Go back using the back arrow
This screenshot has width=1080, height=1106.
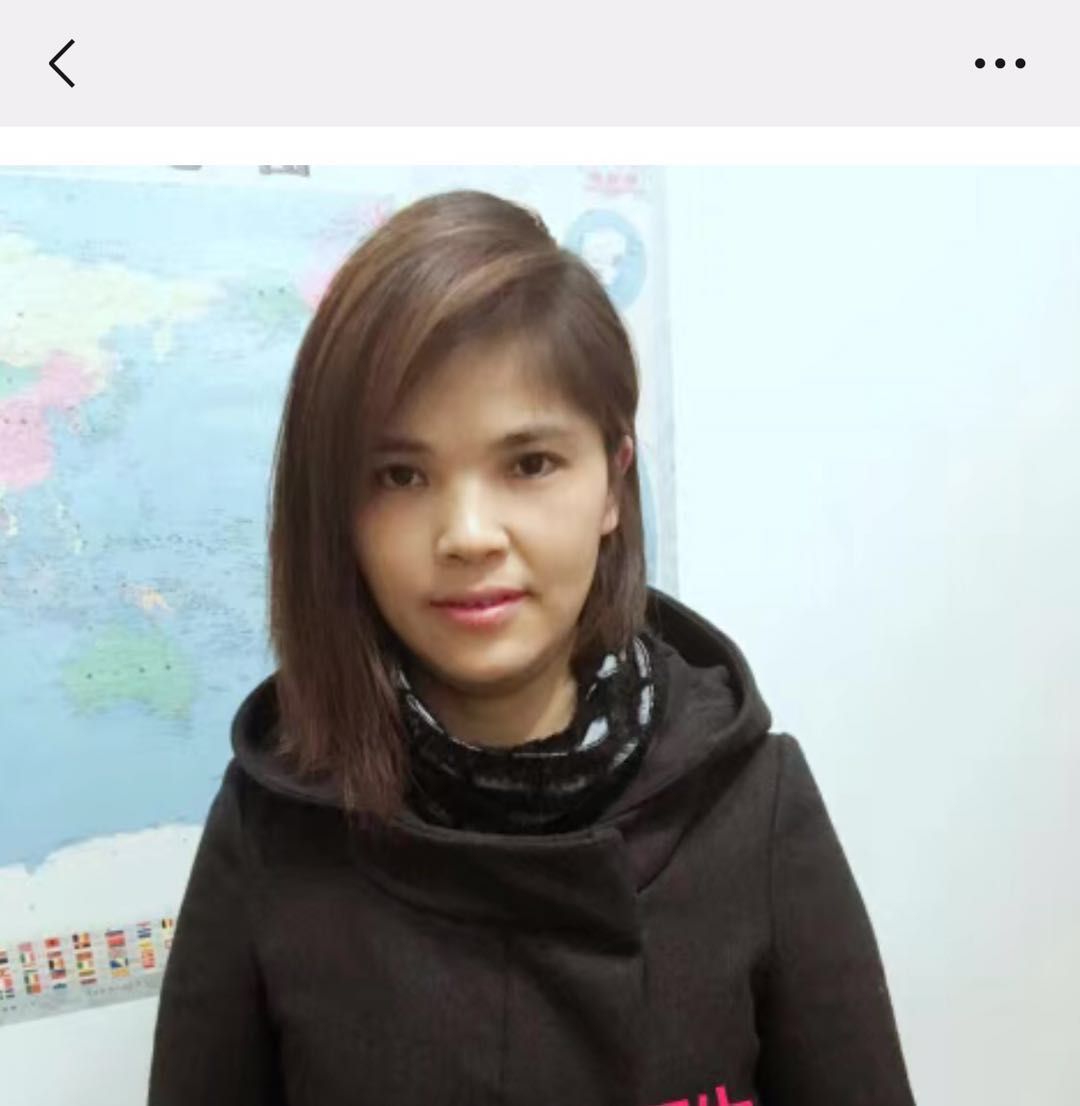(x=62, y=63)
